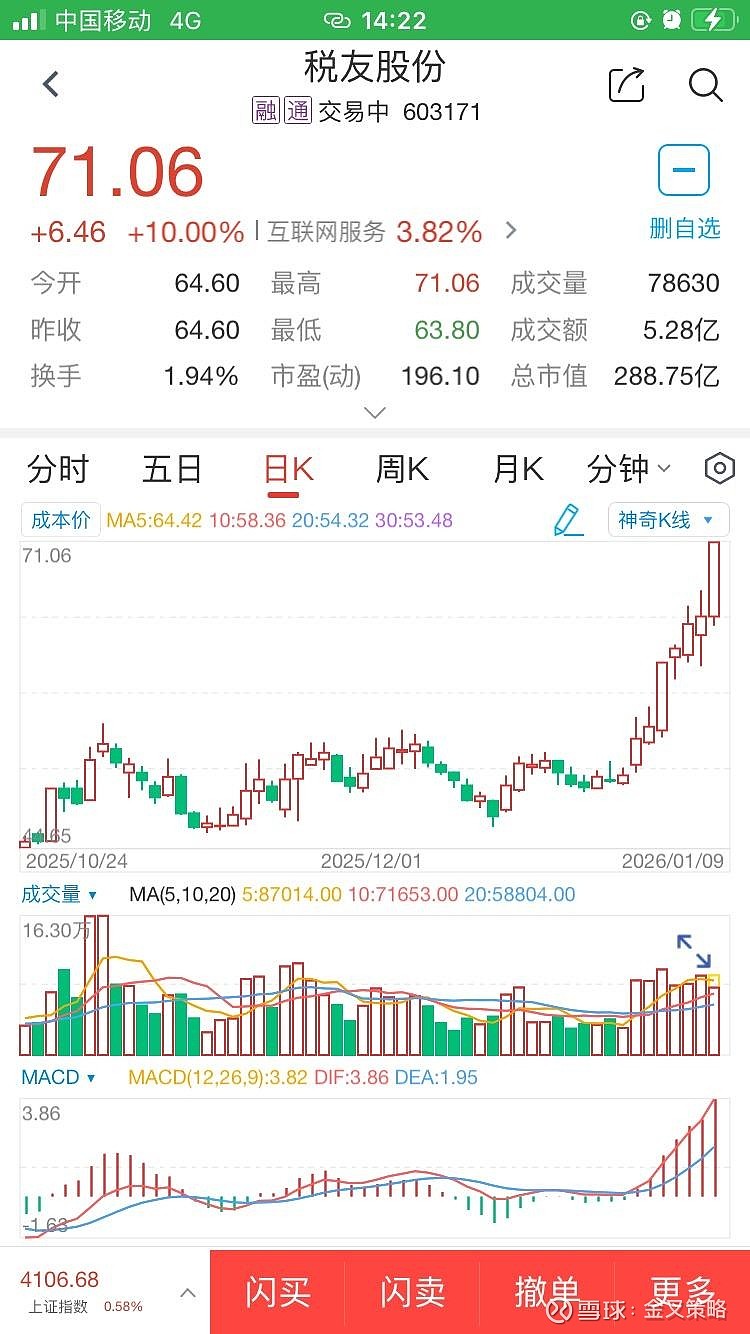Tap the 撤单 cancel order button
The width and height of the screenshot is (750, 1334).
pyautogui.click(x=546, y=1292)
